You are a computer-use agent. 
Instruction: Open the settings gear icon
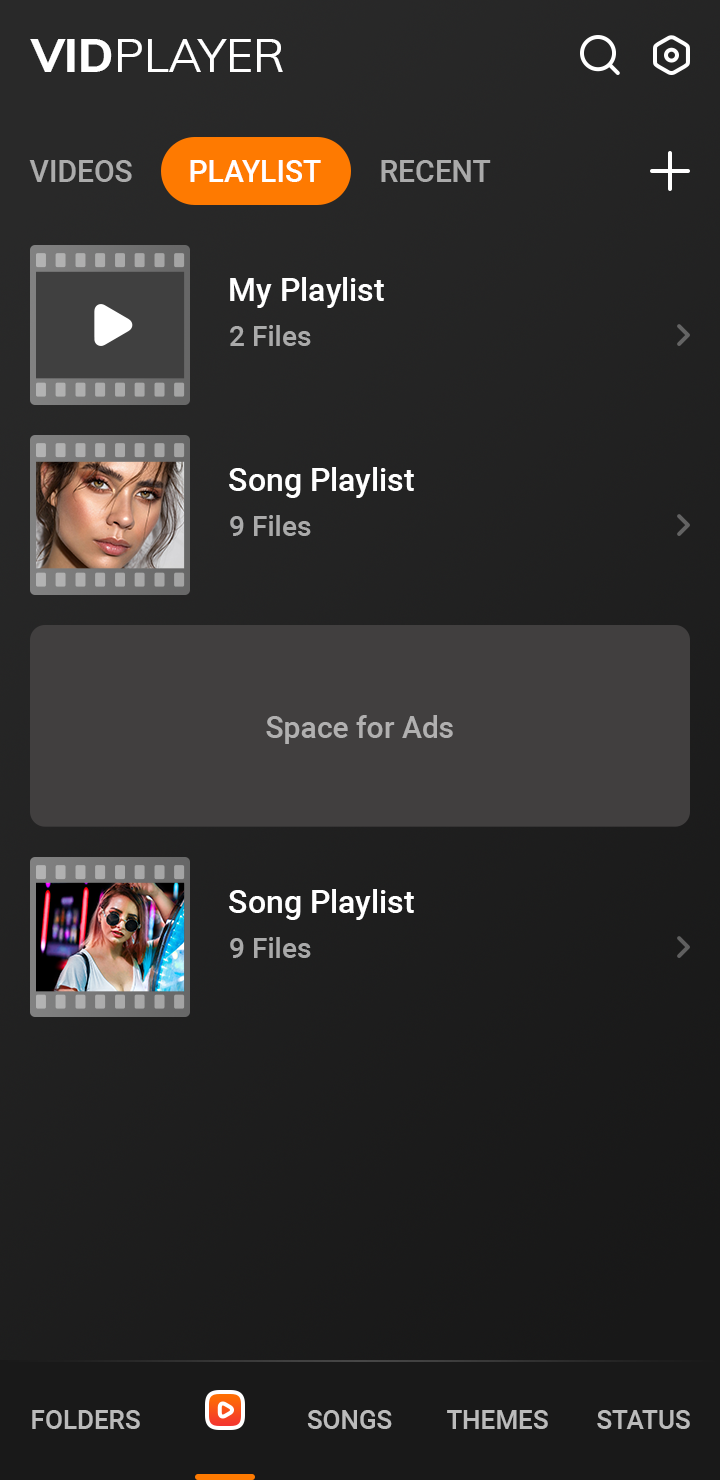(x=670, y=56)
